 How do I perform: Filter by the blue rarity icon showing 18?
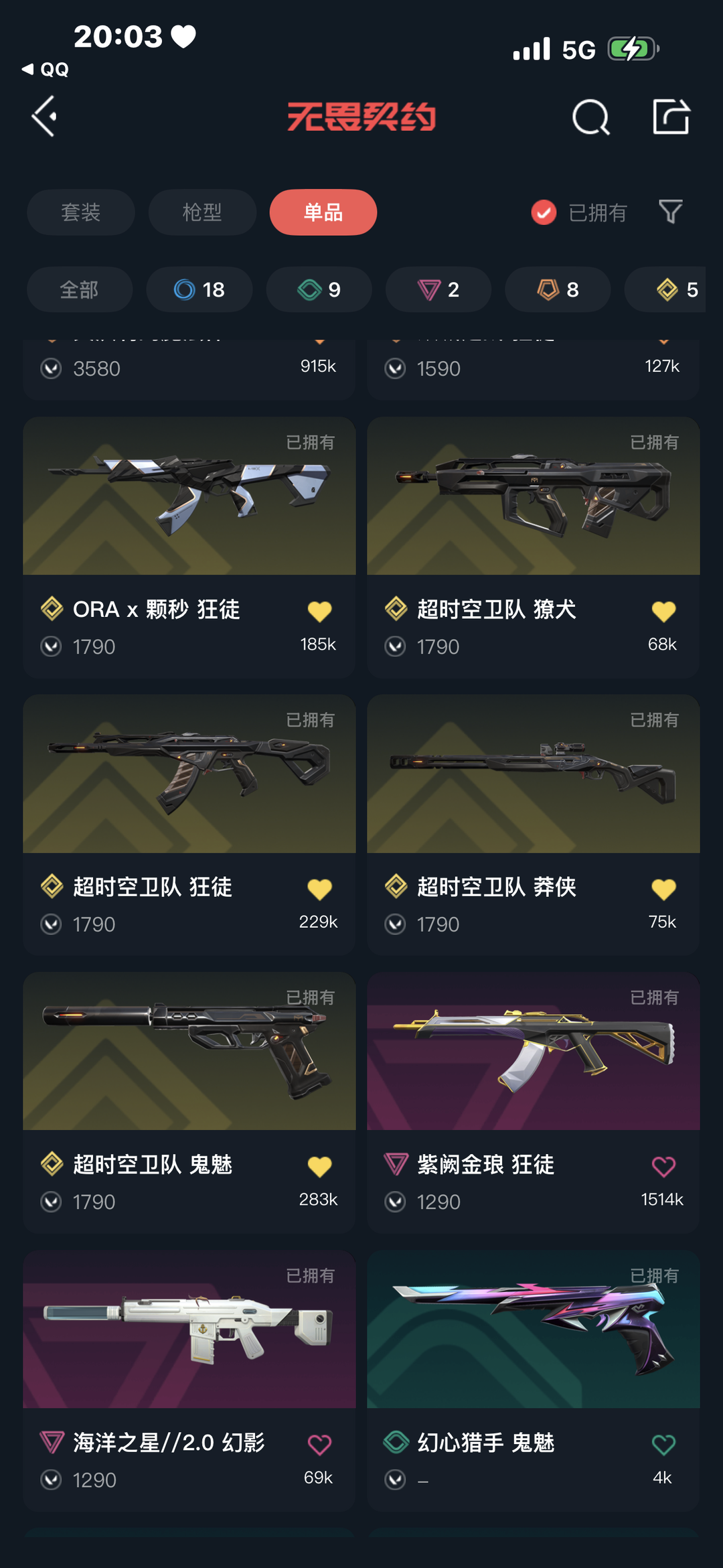199,290
